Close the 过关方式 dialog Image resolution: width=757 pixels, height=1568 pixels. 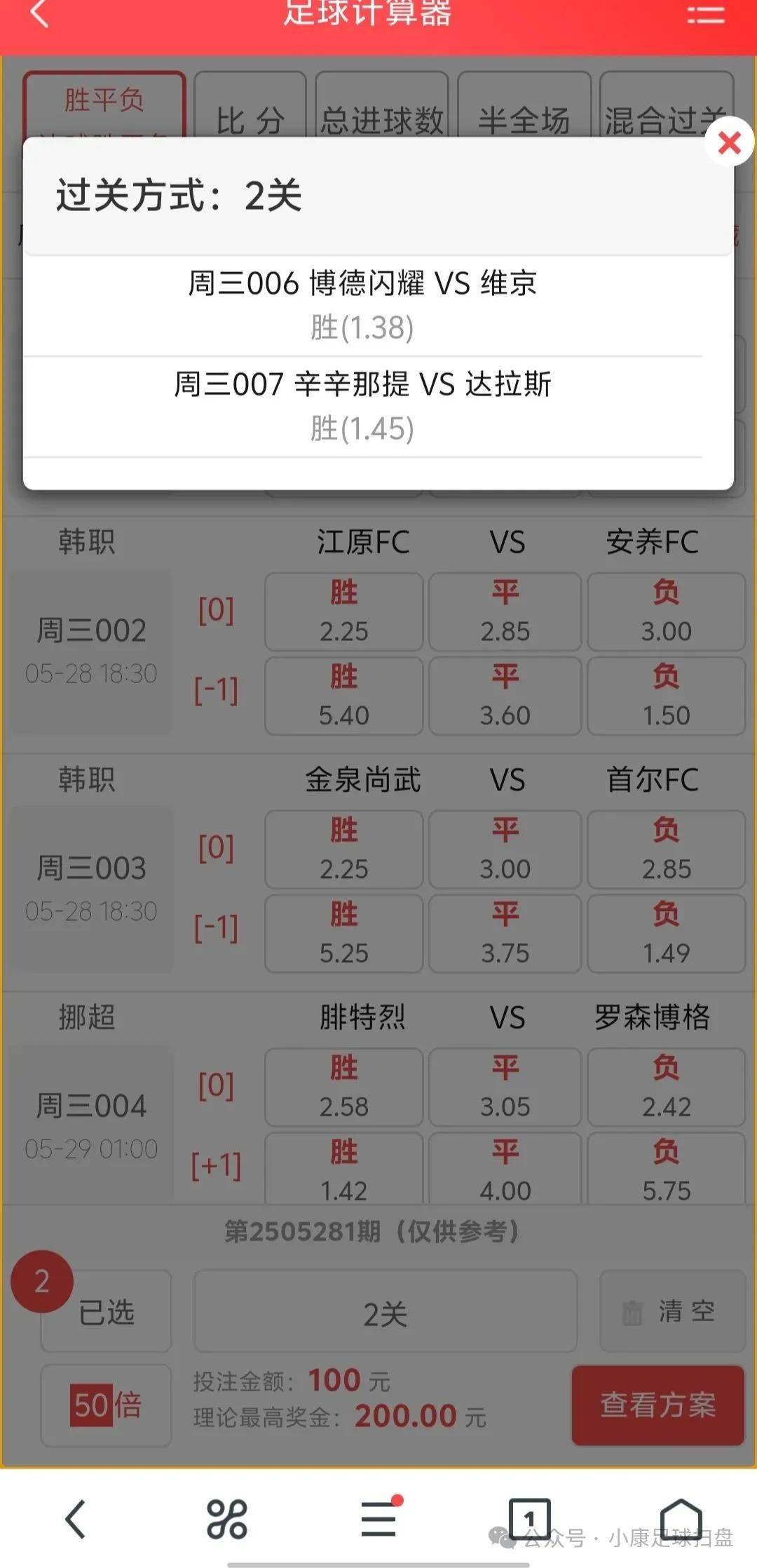728,142
